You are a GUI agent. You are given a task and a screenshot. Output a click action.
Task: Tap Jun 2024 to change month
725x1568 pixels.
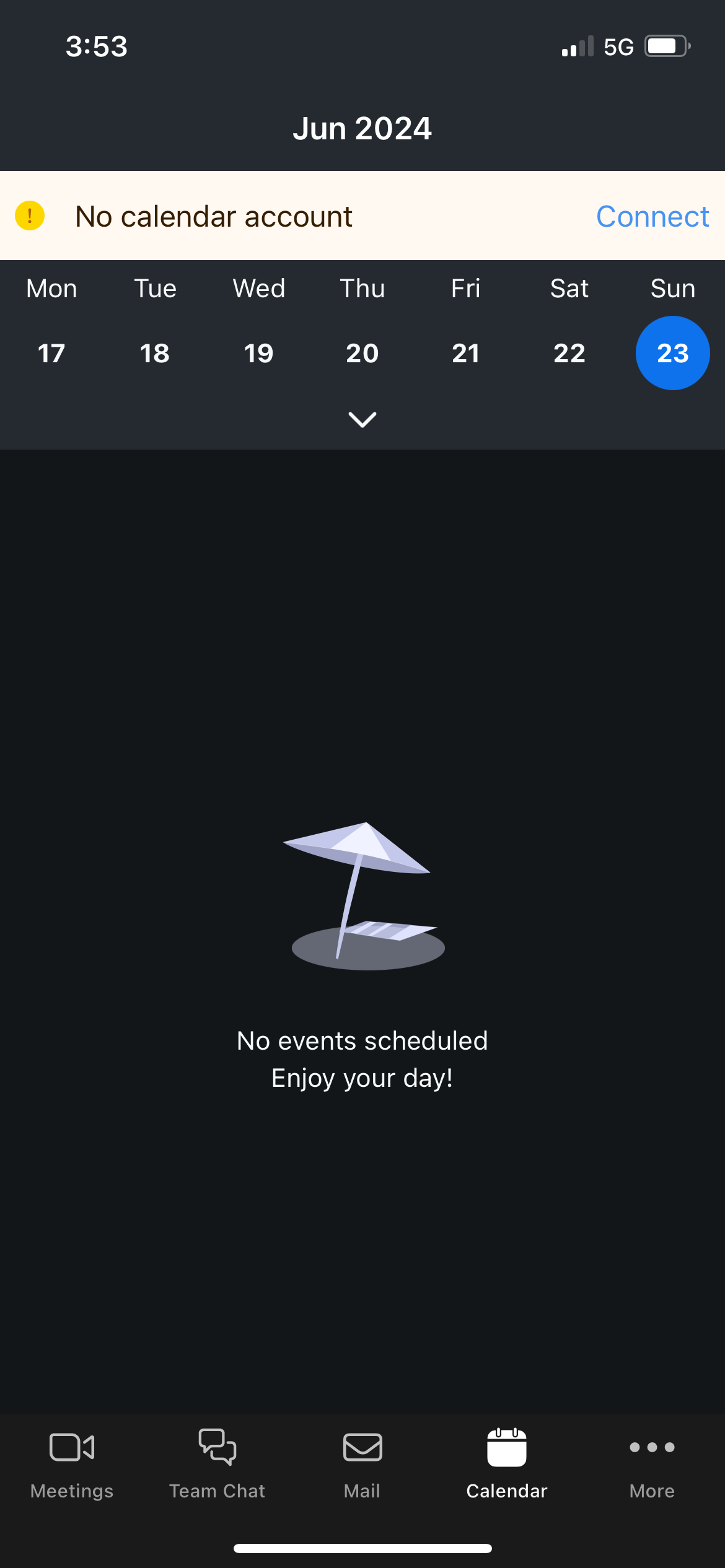(x=362, y=128)
